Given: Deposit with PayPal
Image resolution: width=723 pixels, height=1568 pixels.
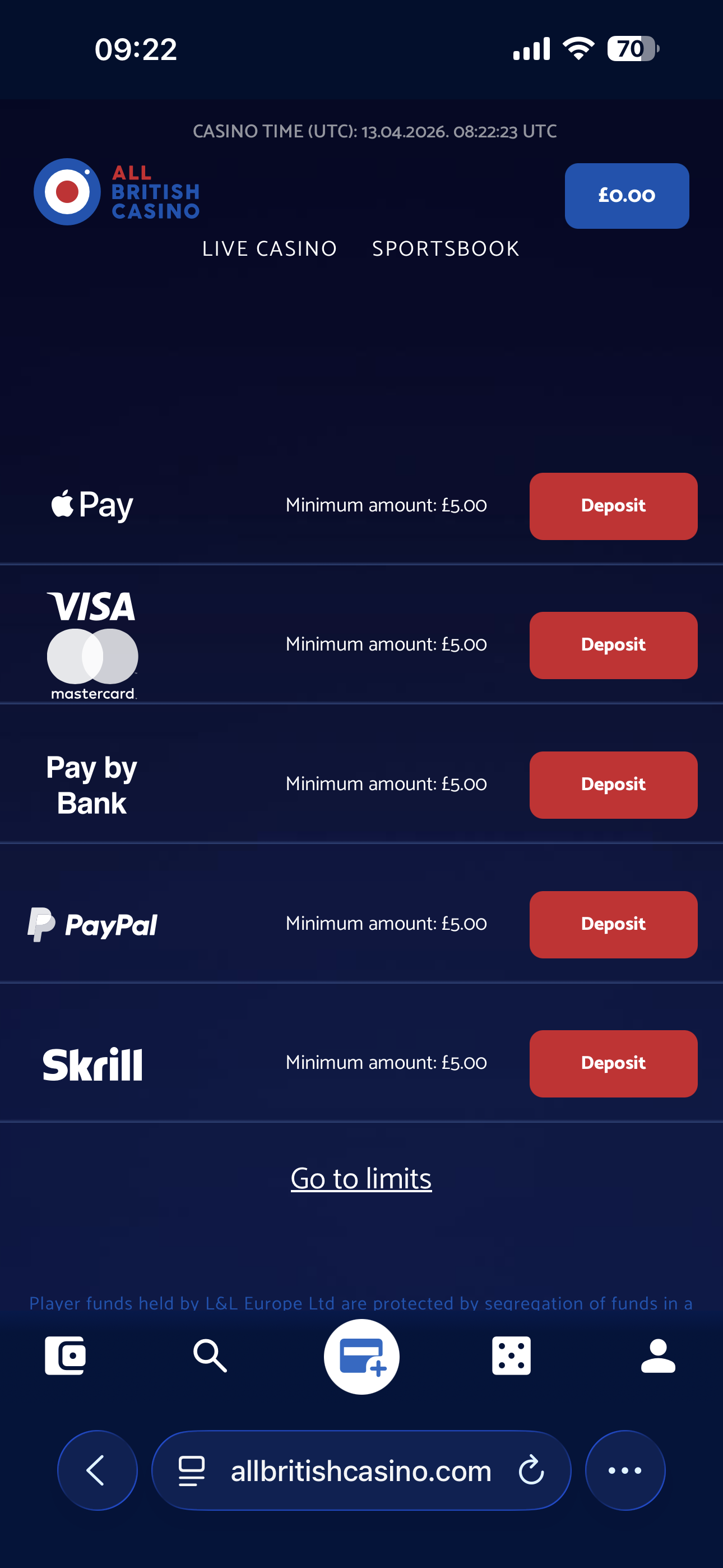Looking at the screenshot, I should point(613,924).
